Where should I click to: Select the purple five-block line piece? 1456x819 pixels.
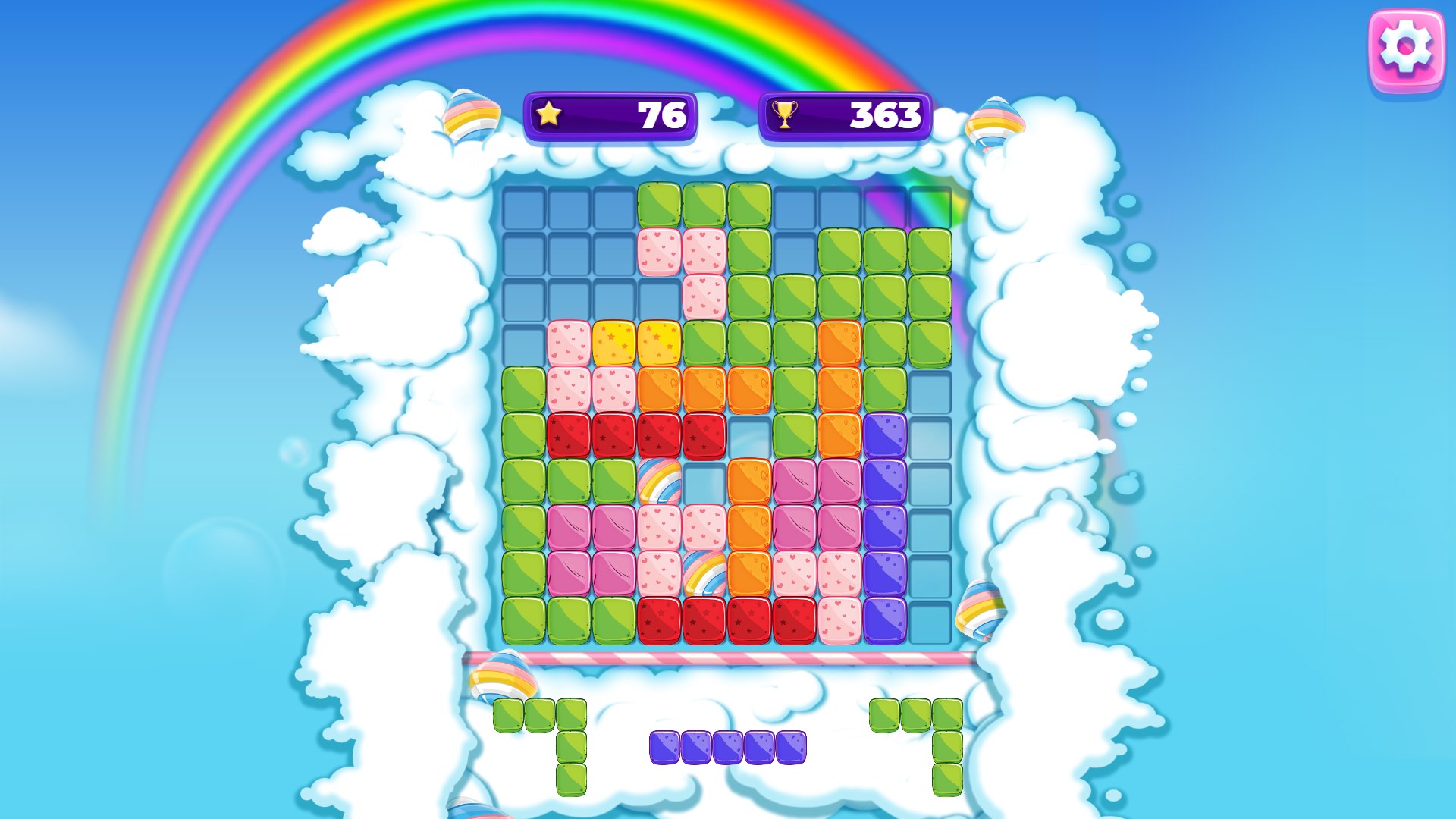pyautogui.click(x=727, y=747)
